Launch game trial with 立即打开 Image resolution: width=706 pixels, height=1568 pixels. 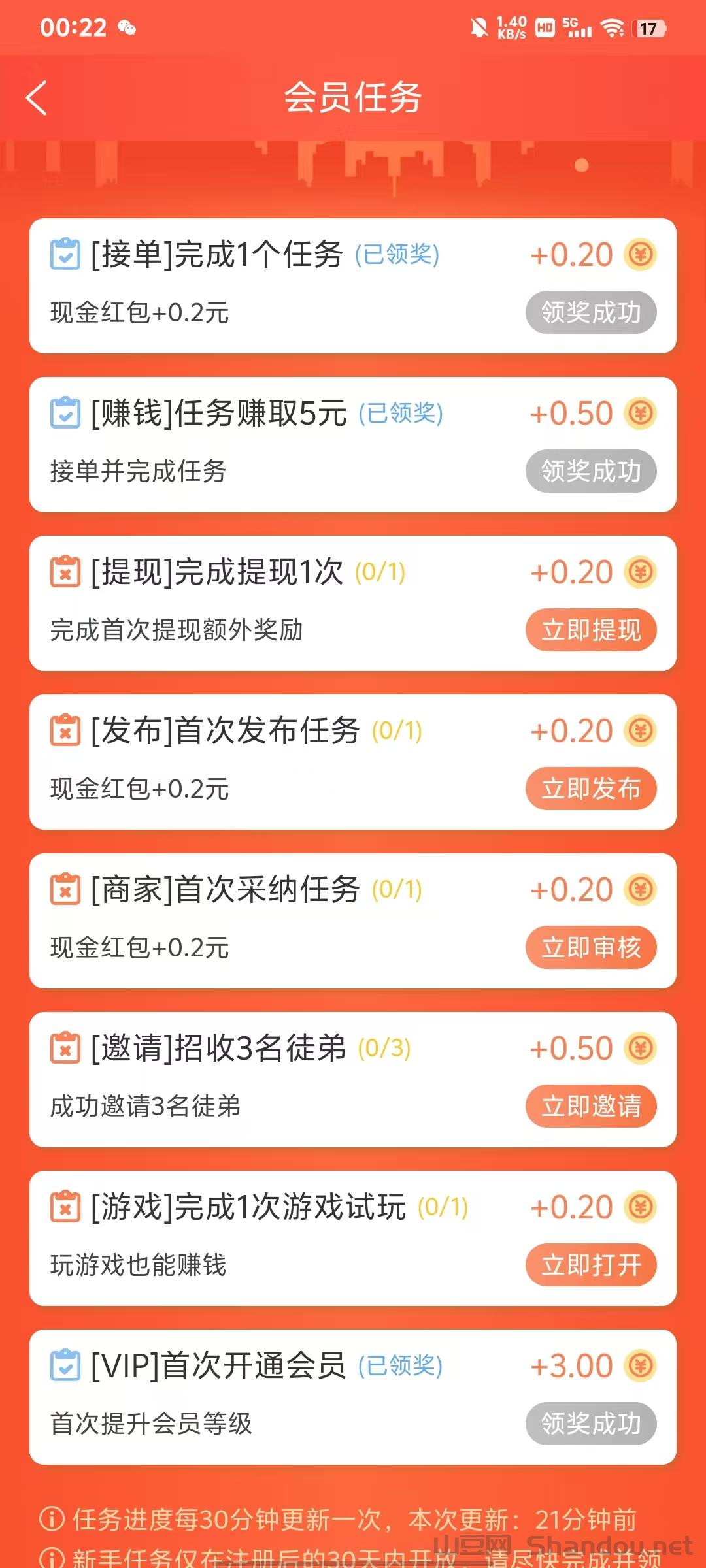pyautogui.click(x=590, y=1265)
